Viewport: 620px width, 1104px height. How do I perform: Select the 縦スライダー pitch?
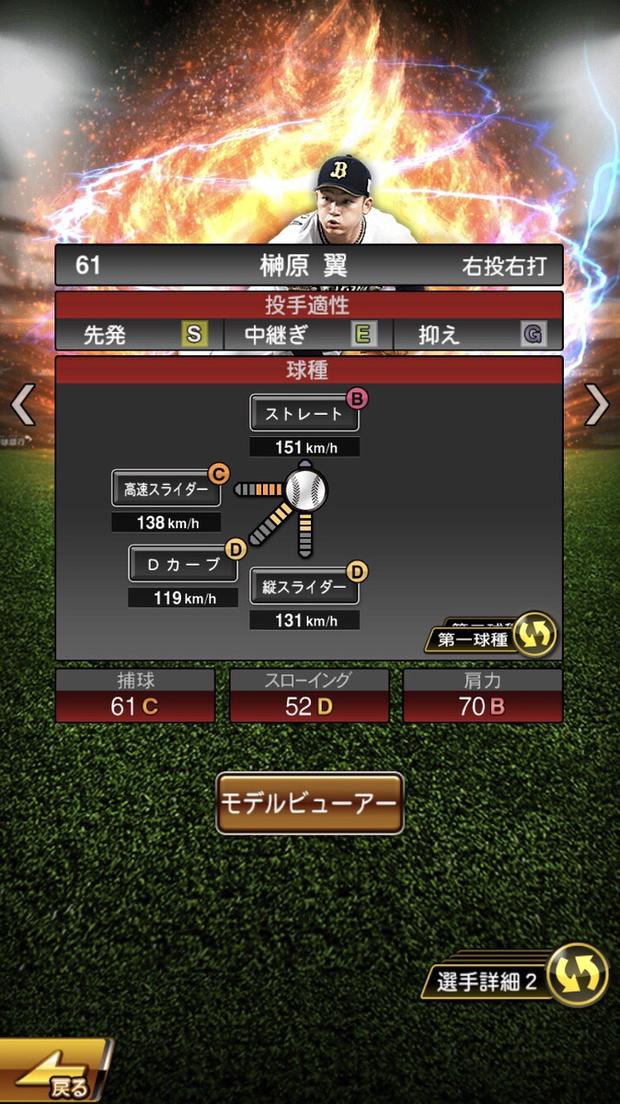pos(304,588)
